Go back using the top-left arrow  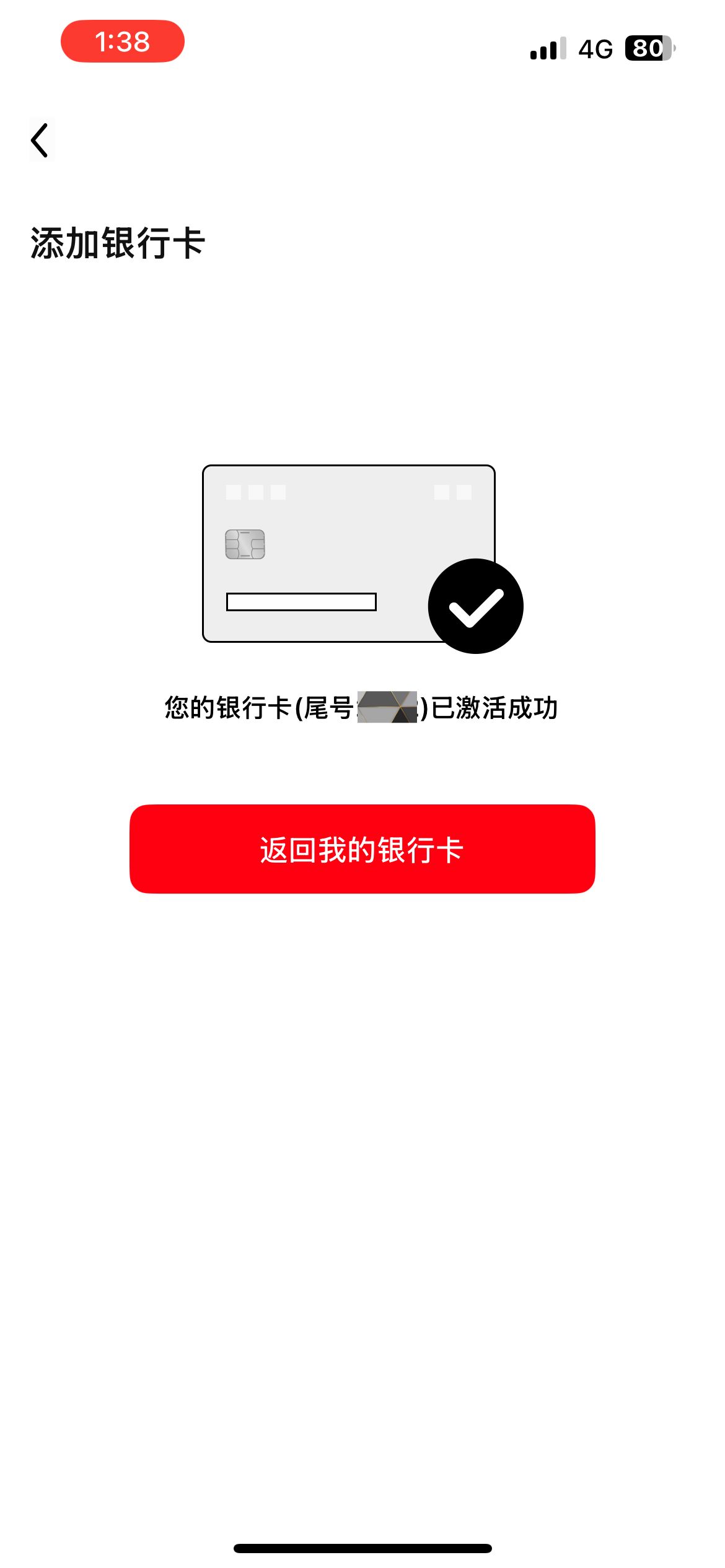40,141
